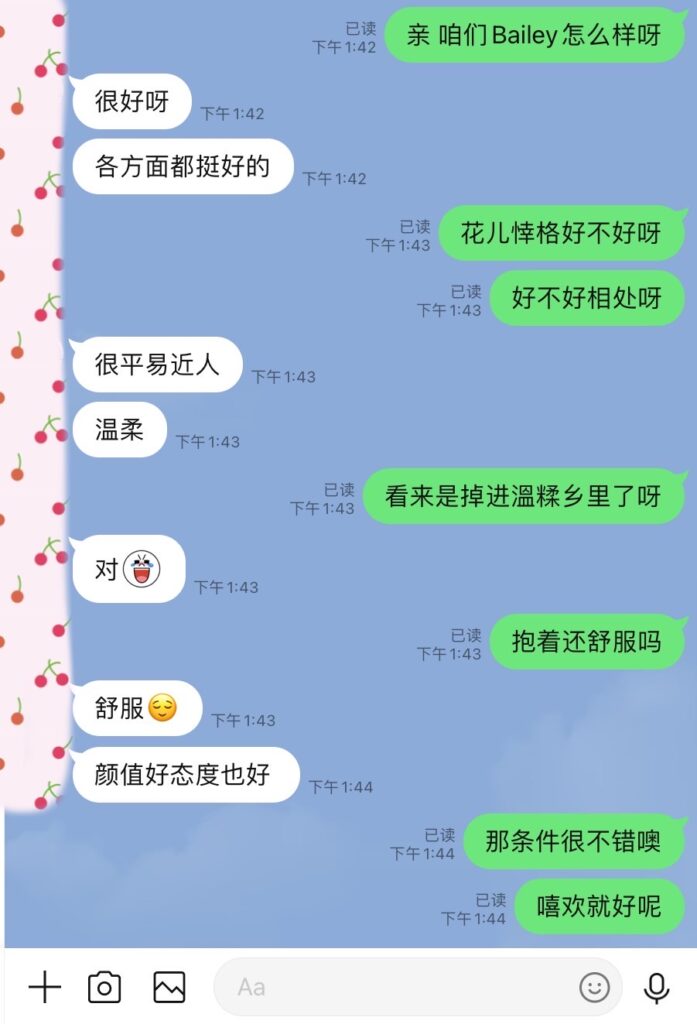Image resolution: width=697 pixels, height=1024 pixels.
Task: Open the camera to take a photo
Action: pos(104,988)
